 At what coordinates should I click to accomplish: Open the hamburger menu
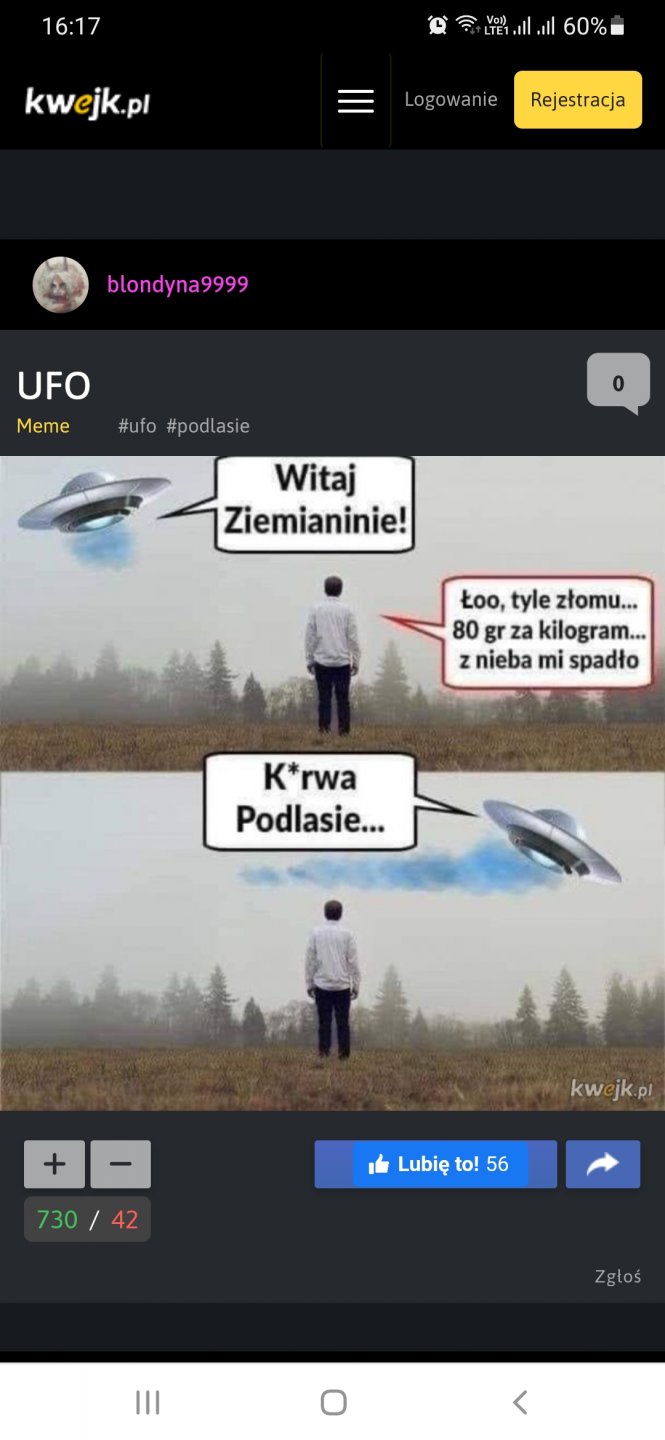(355, 101)
